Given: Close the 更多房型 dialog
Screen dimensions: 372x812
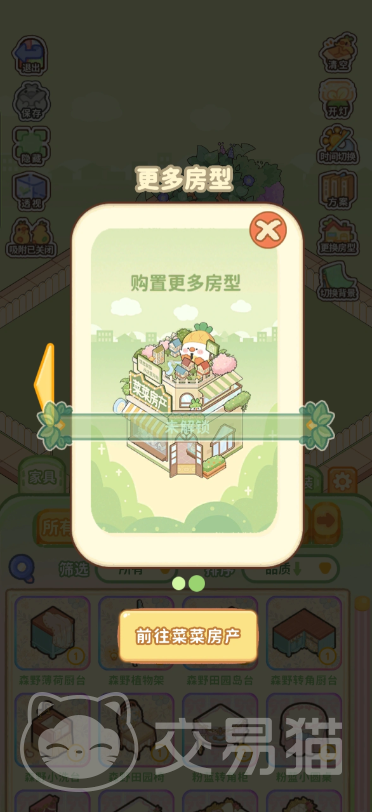Looking at the screenshot, I should click(267, 230).
